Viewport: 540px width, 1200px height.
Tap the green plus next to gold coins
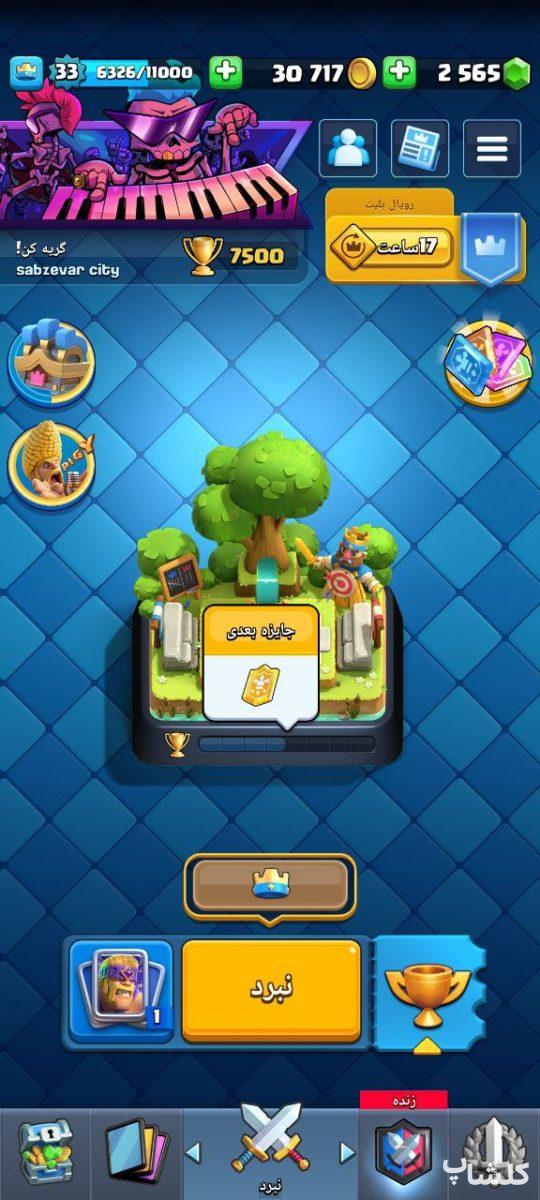227,72
